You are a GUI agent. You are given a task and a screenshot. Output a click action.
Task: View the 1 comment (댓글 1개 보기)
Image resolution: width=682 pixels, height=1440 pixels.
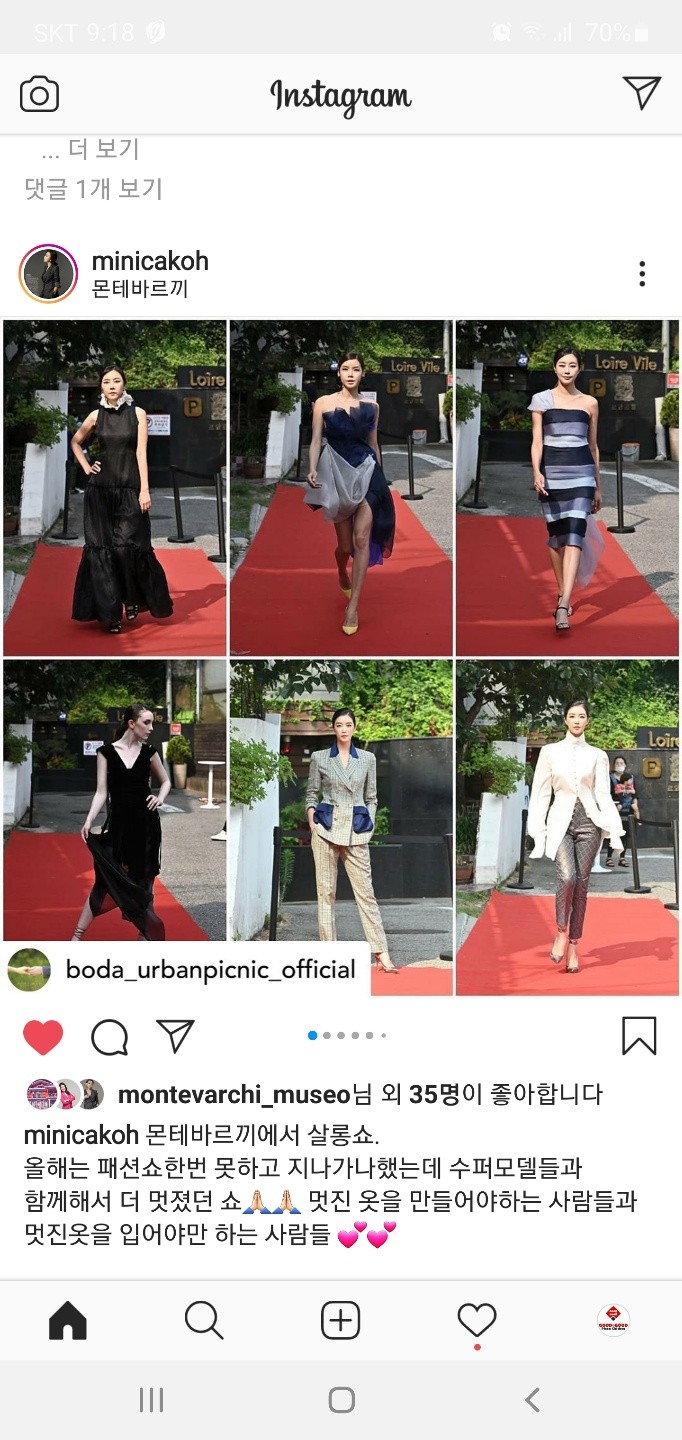pyautogui.click(x=93, y=188)
